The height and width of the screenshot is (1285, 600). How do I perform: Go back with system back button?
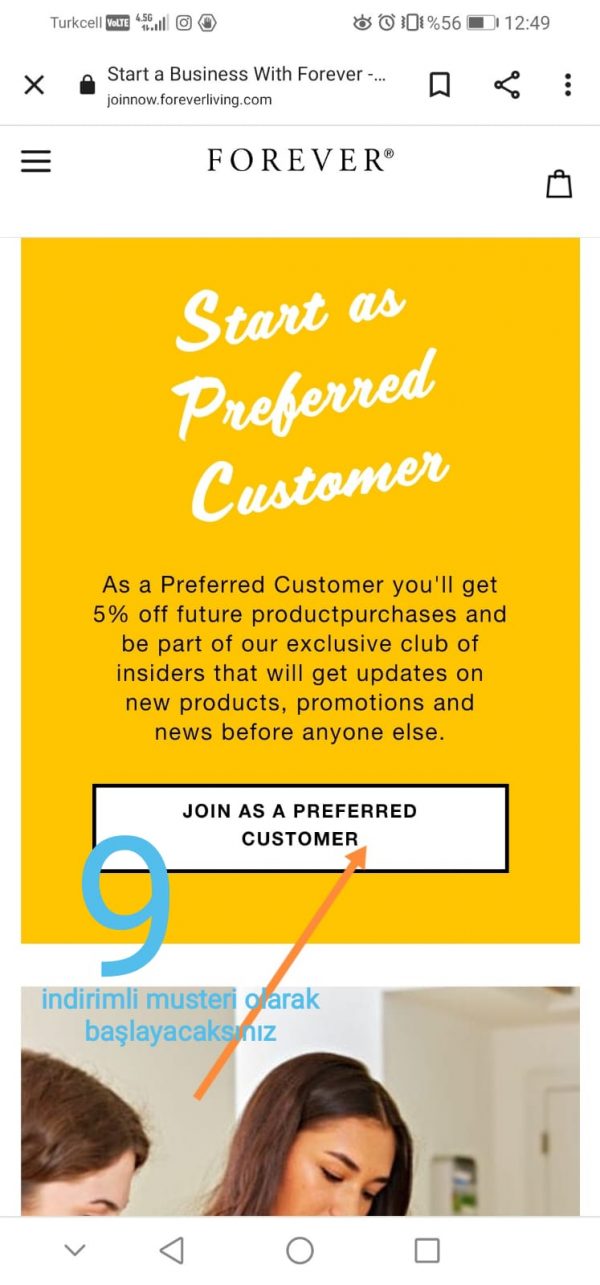click(x=172, y=1250)
